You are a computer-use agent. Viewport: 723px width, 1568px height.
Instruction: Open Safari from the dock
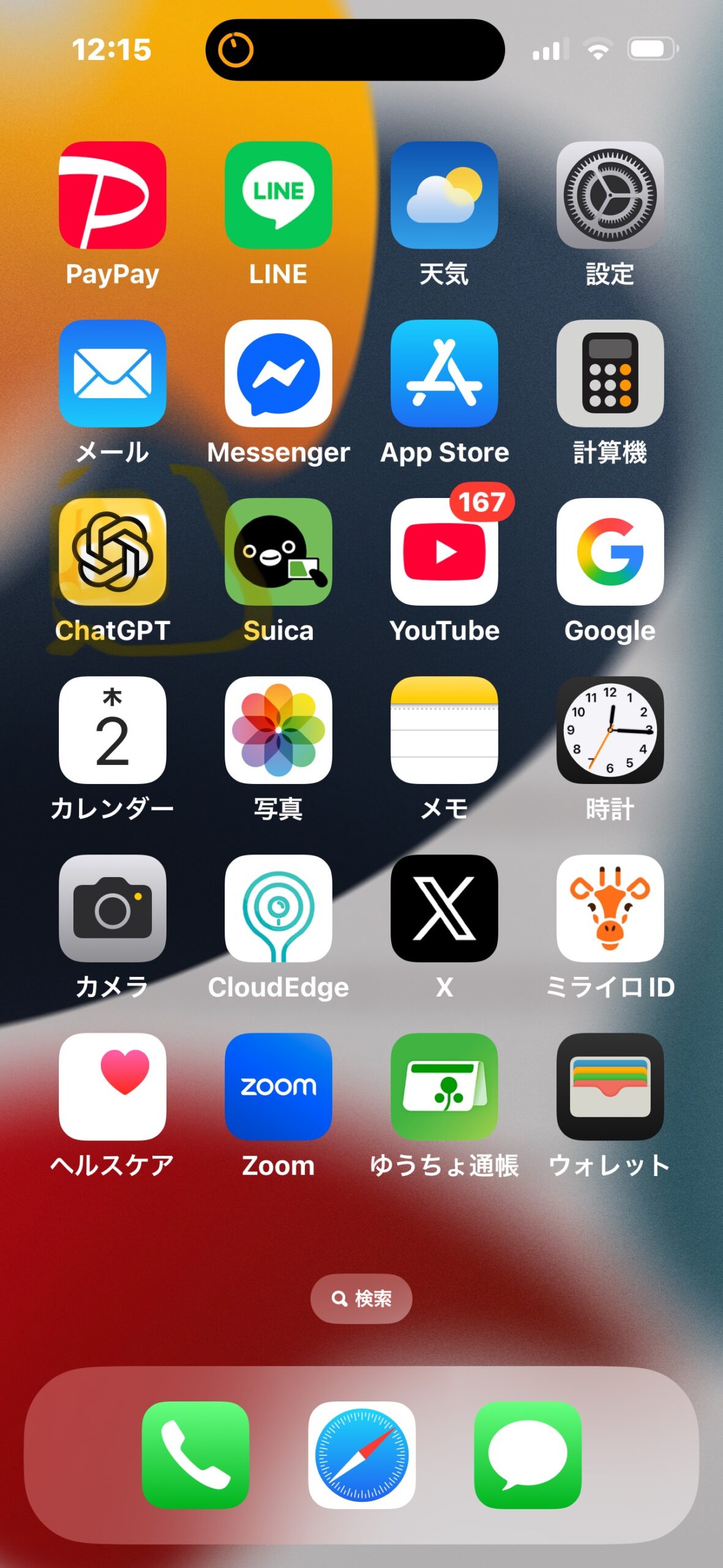(361, 1455)
